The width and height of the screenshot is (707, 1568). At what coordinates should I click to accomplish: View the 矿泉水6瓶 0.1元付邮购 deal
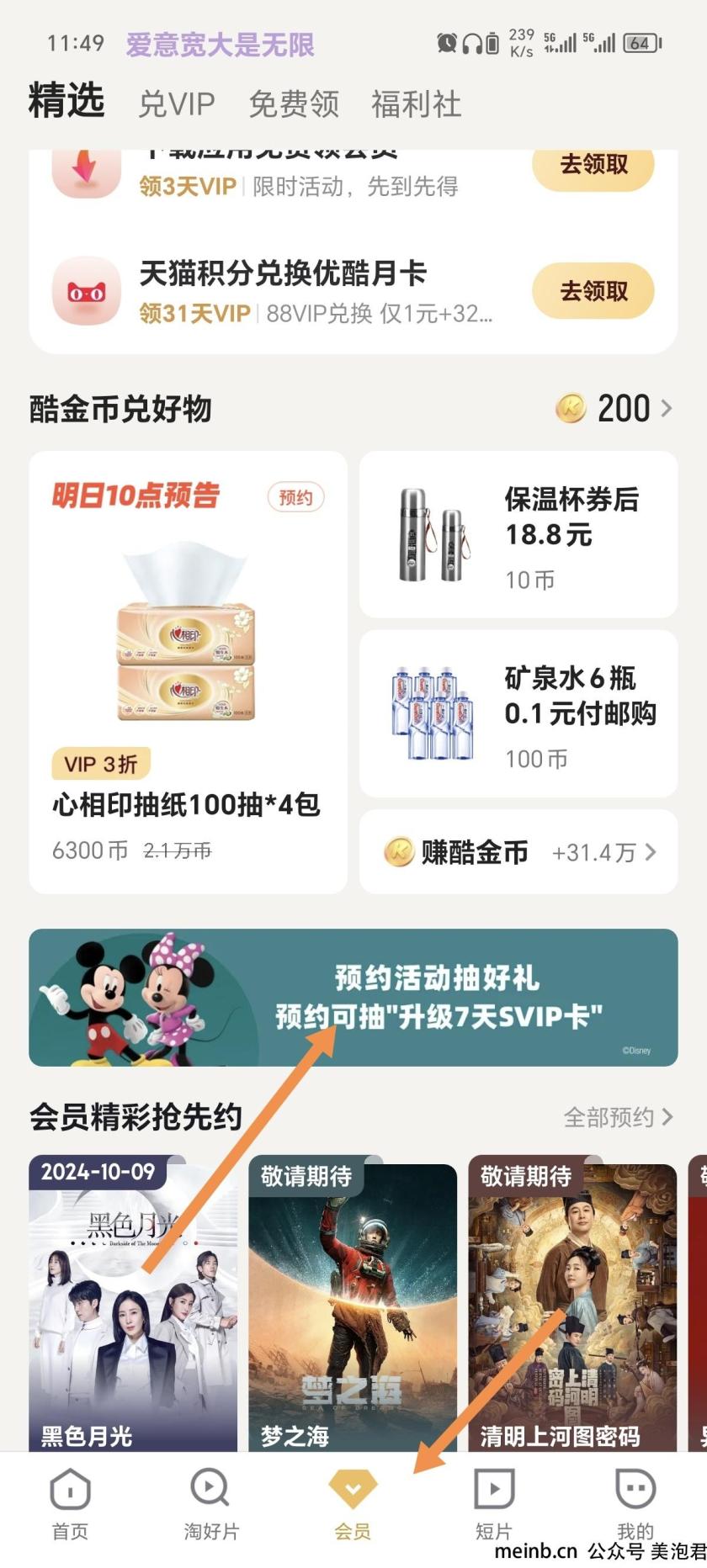click(x=518, y=713)
